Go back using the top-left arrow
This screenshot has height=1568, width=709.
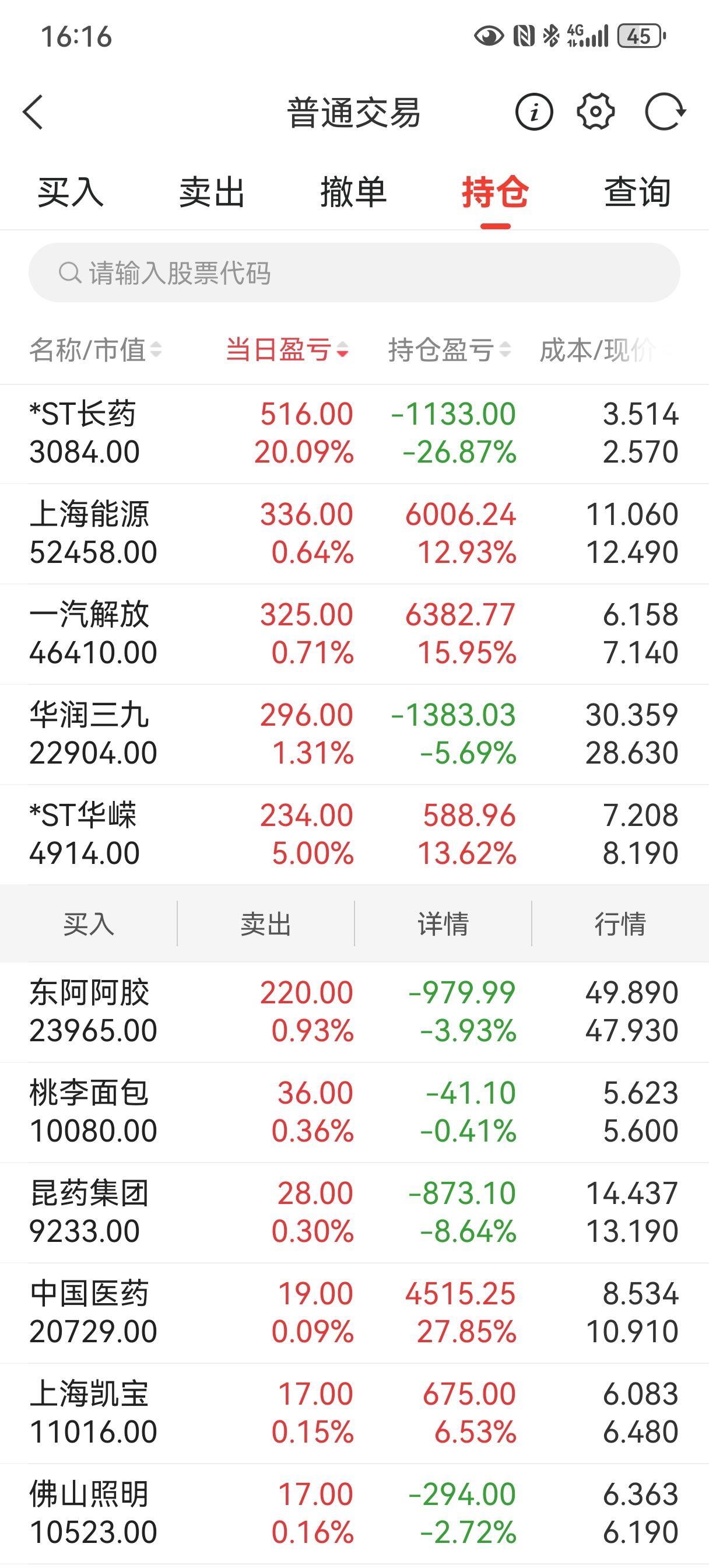pyautogui.click(x=33, y=112)
